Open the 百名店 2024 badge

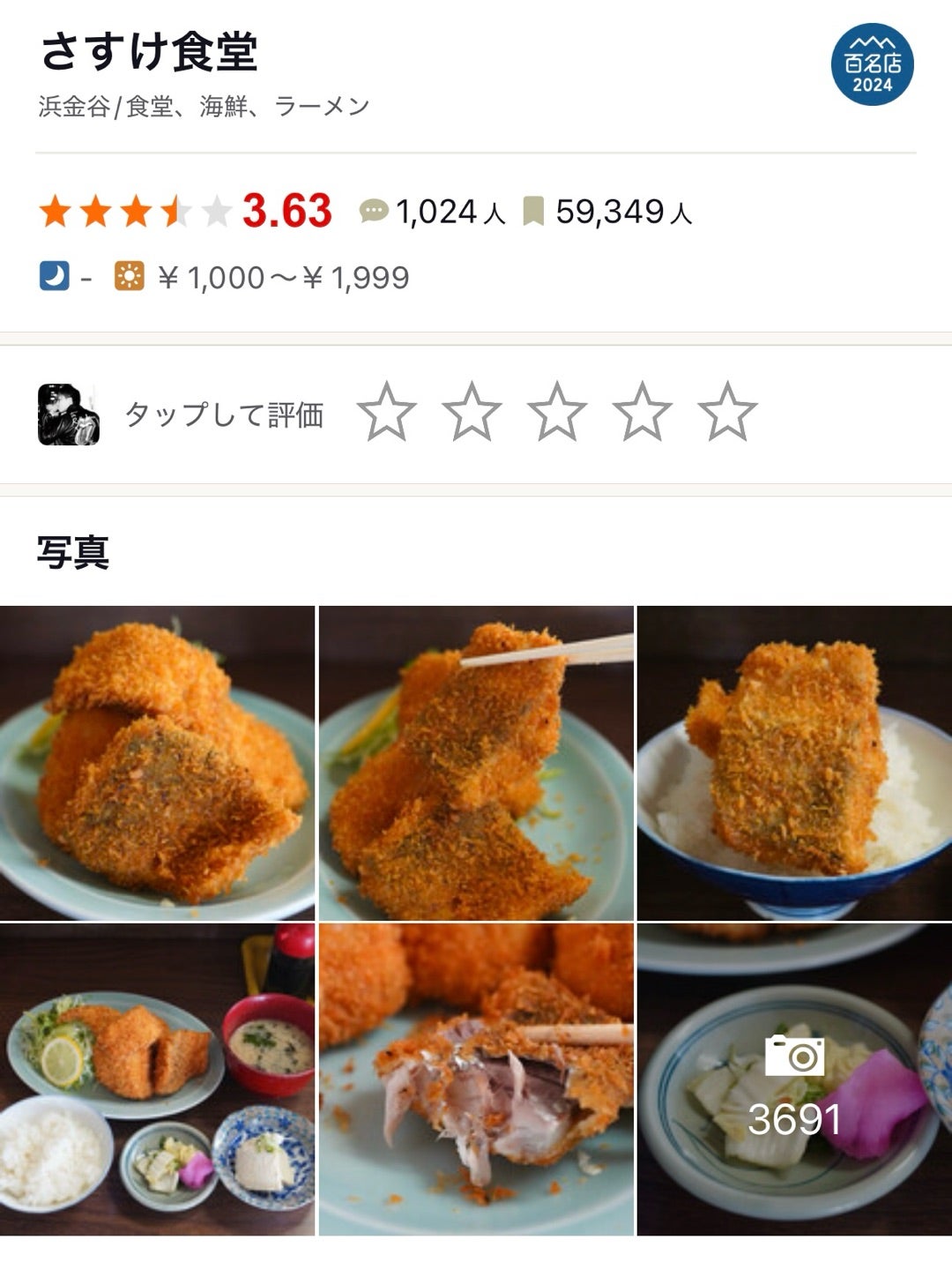(x=872, y=64)
